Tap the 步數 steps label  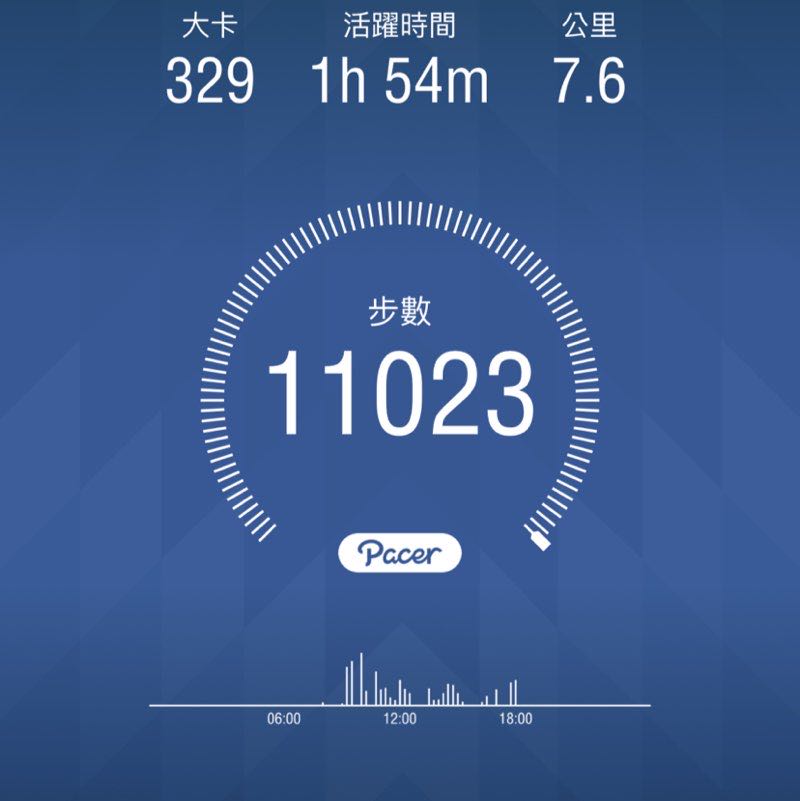(400, 310)
